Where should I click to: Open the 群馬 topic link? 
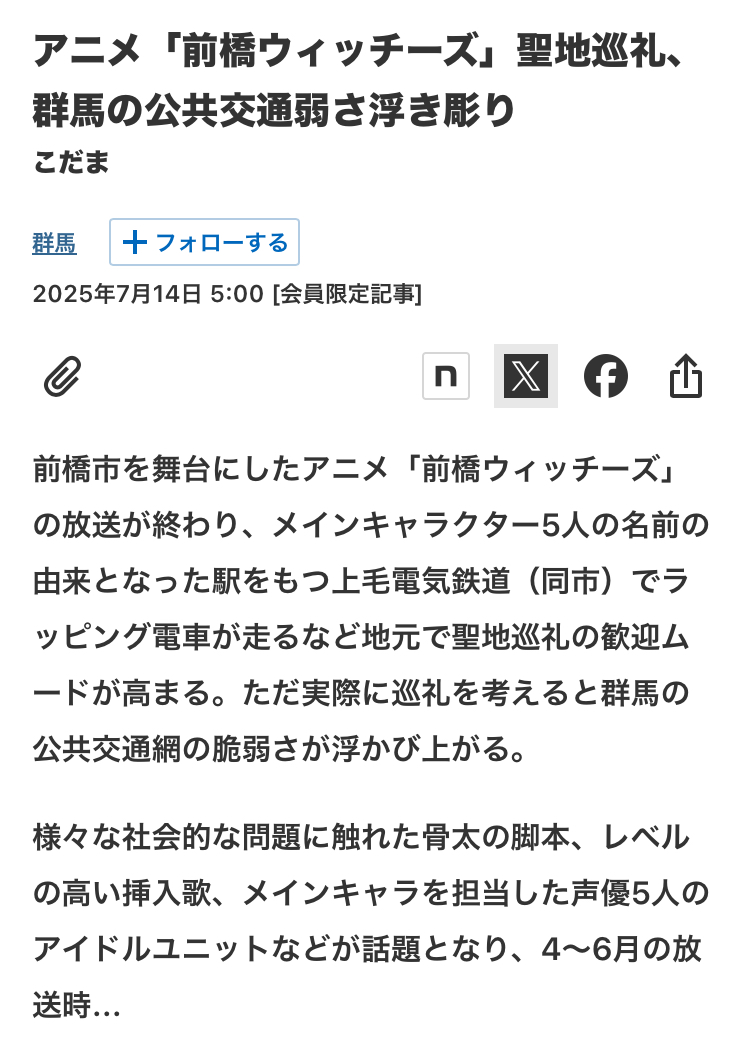coord(54,243)
